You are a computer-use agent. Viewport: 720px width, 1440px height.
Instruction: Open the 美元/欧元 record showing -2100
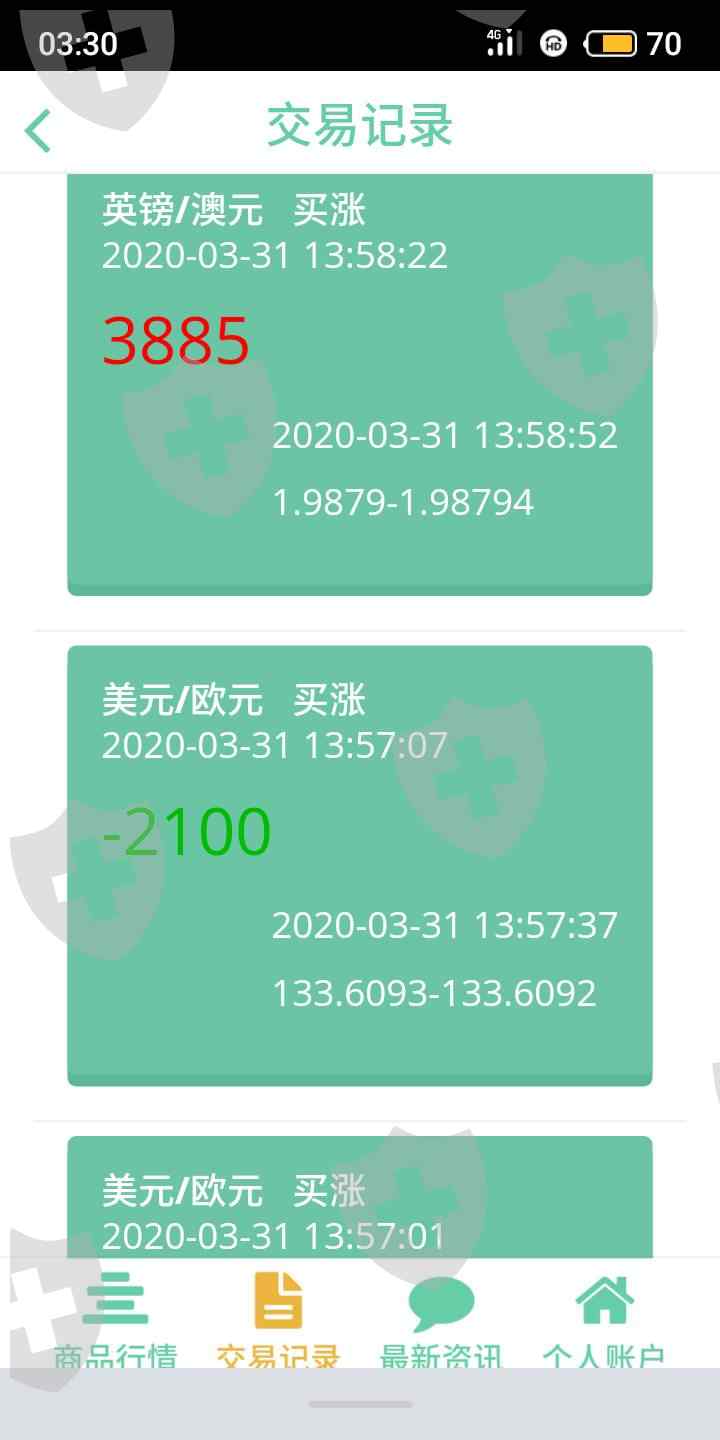[x=360, y=865]
